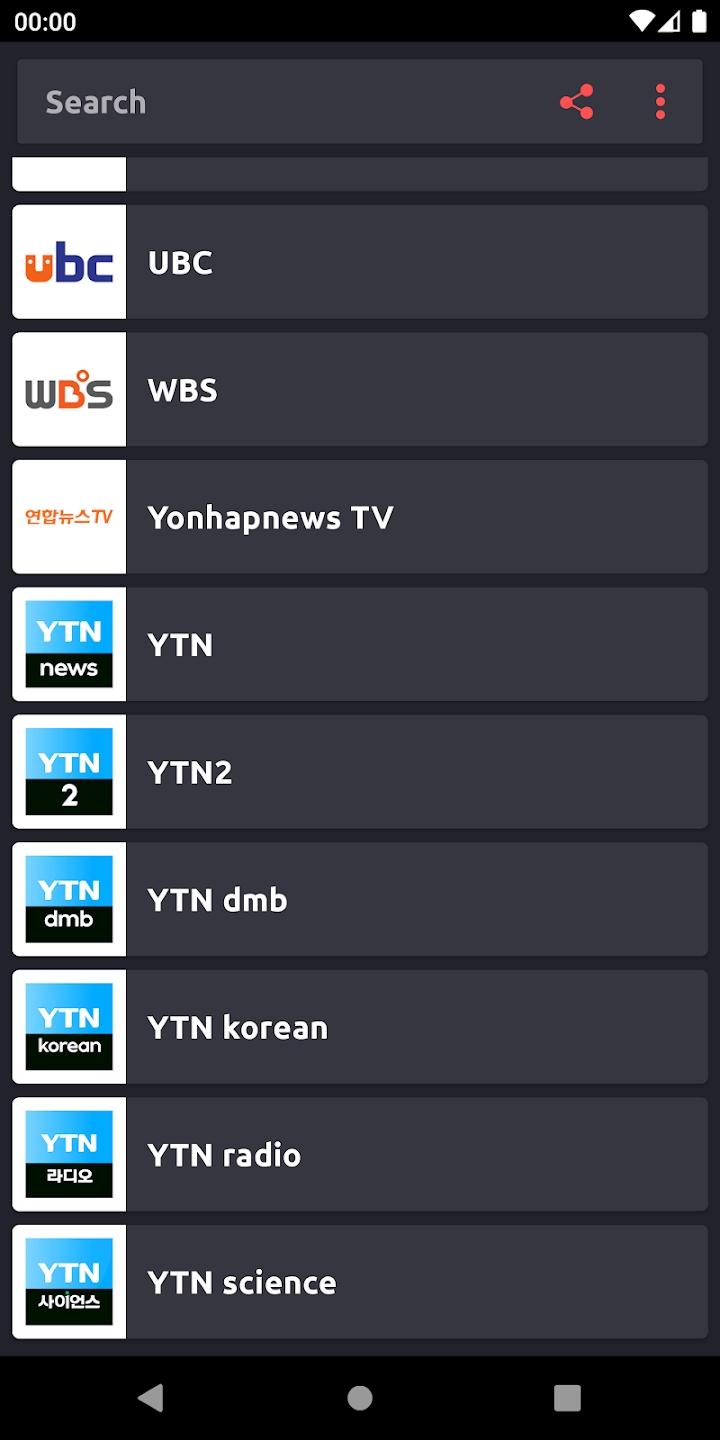The width and height of the screenshot is (720, 1440).
Task: Open the share icon in search bar
Action: 576,101
